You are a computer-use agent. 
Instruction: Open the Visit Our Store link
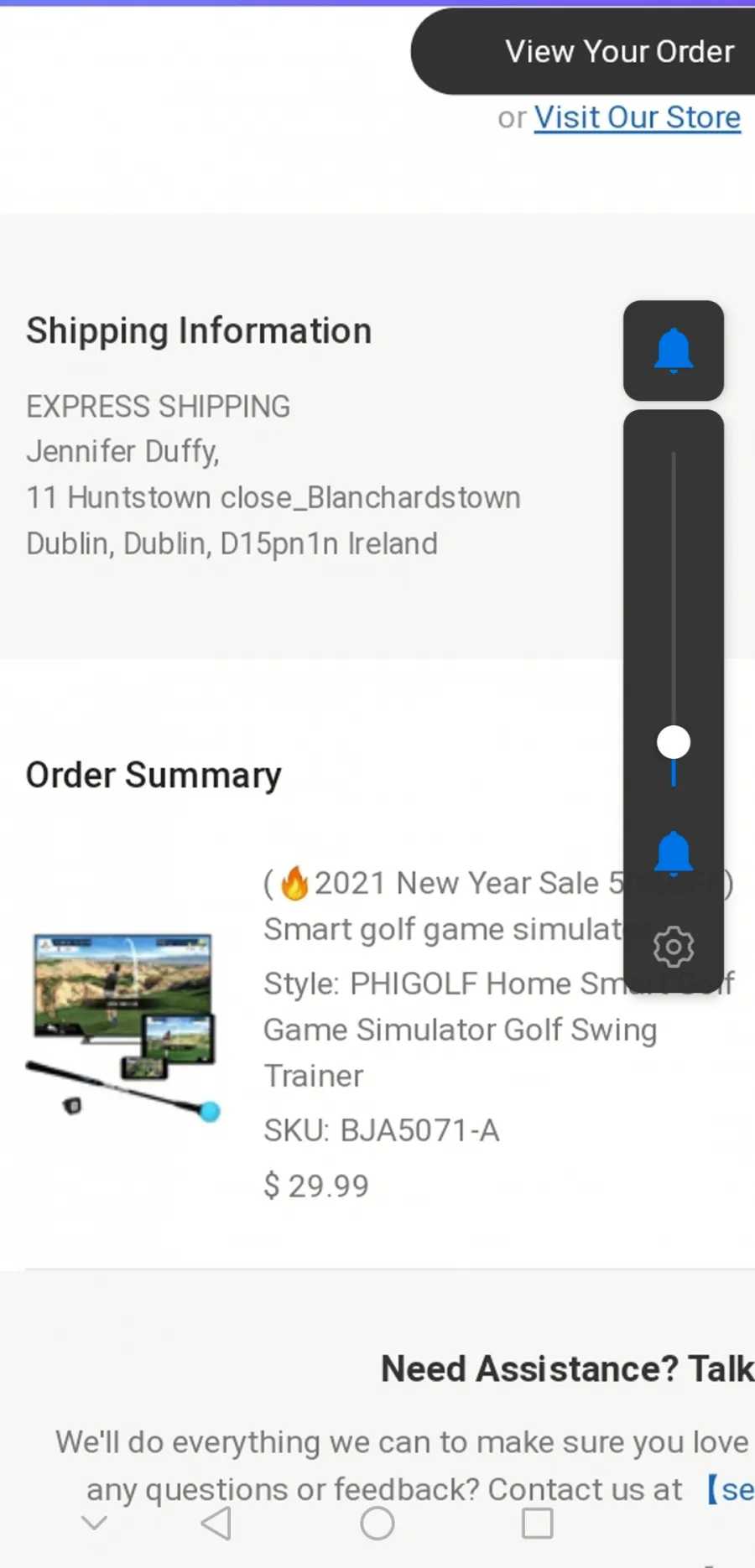click(638, 117)
